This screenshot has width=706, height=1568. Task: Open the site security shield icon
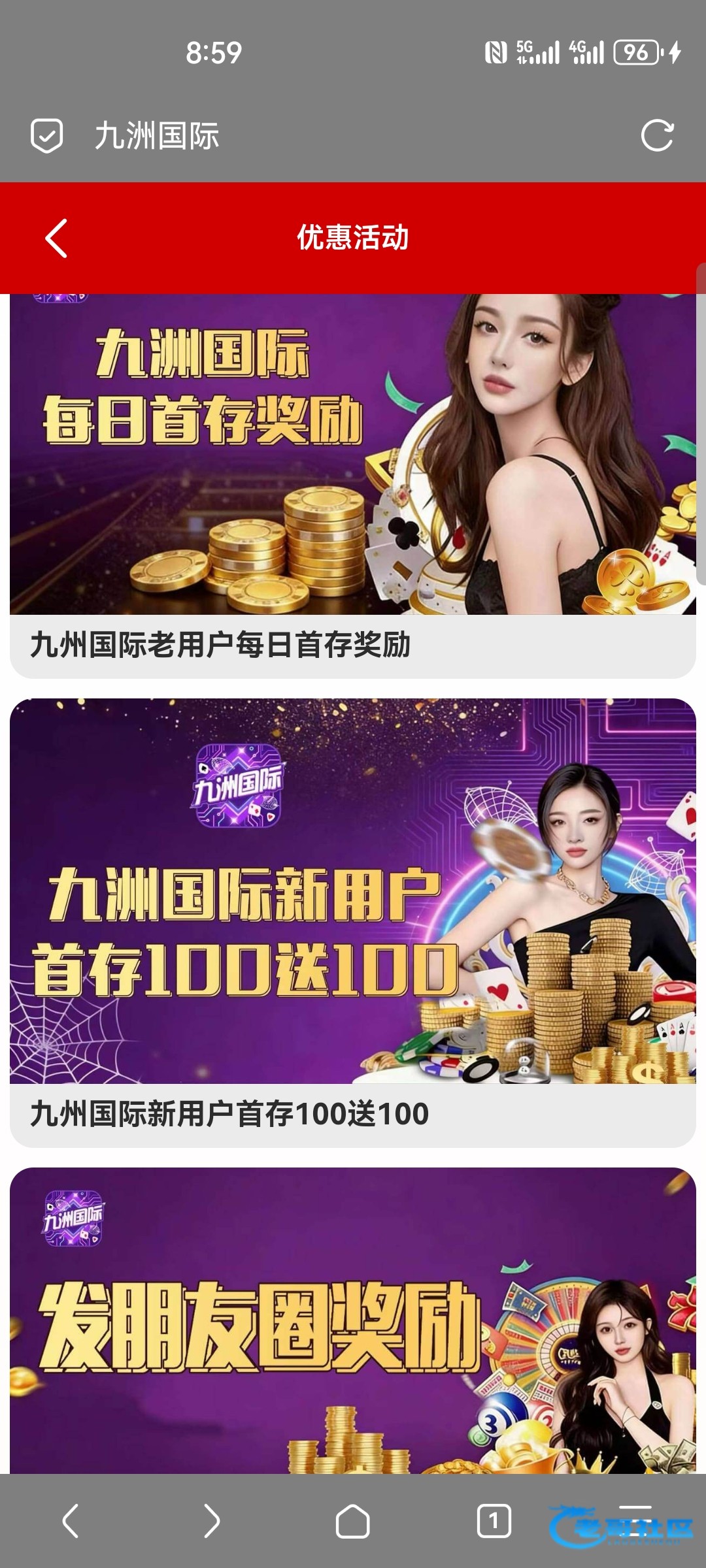click(47, 136)
